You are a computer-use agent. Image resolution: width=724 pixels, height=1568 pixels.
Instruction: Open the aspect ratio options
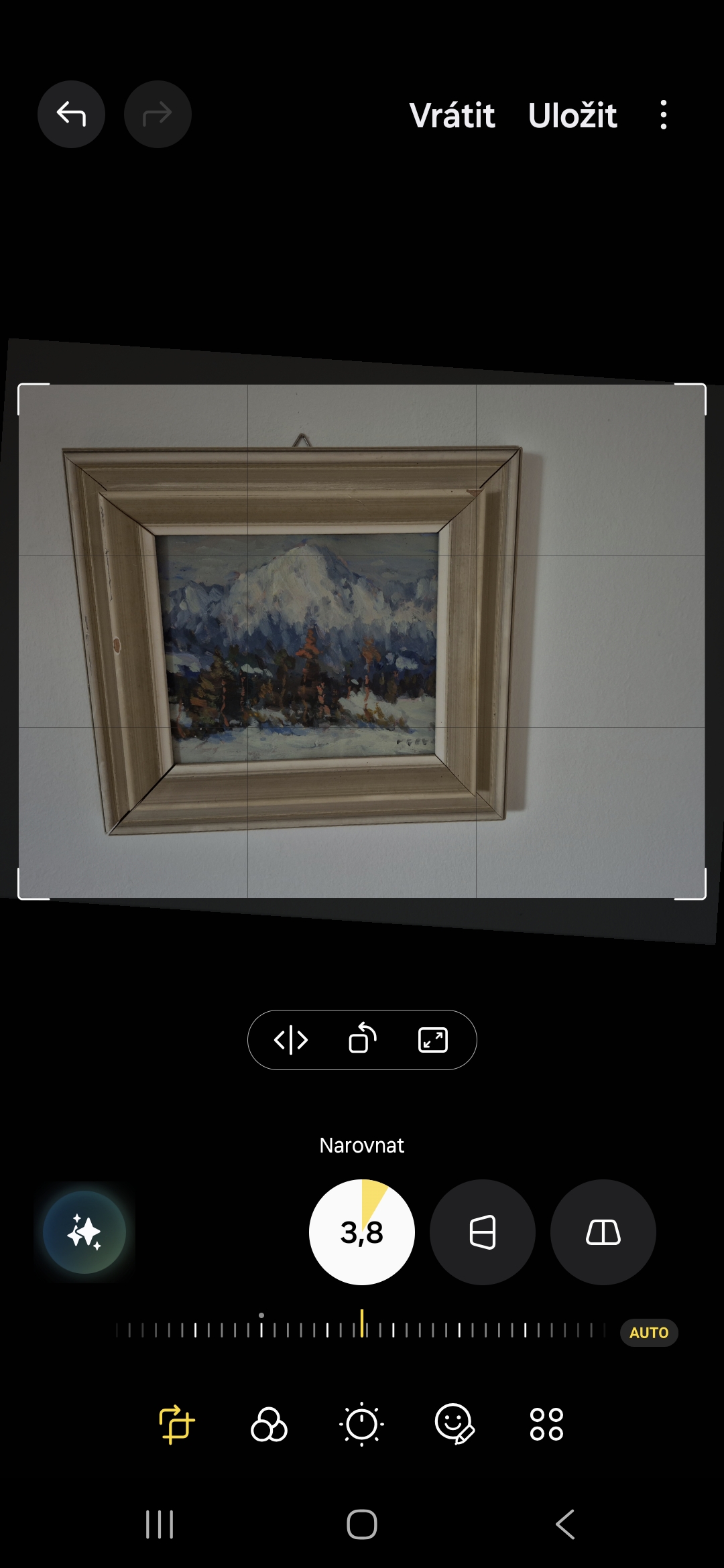pos(433,1040)
